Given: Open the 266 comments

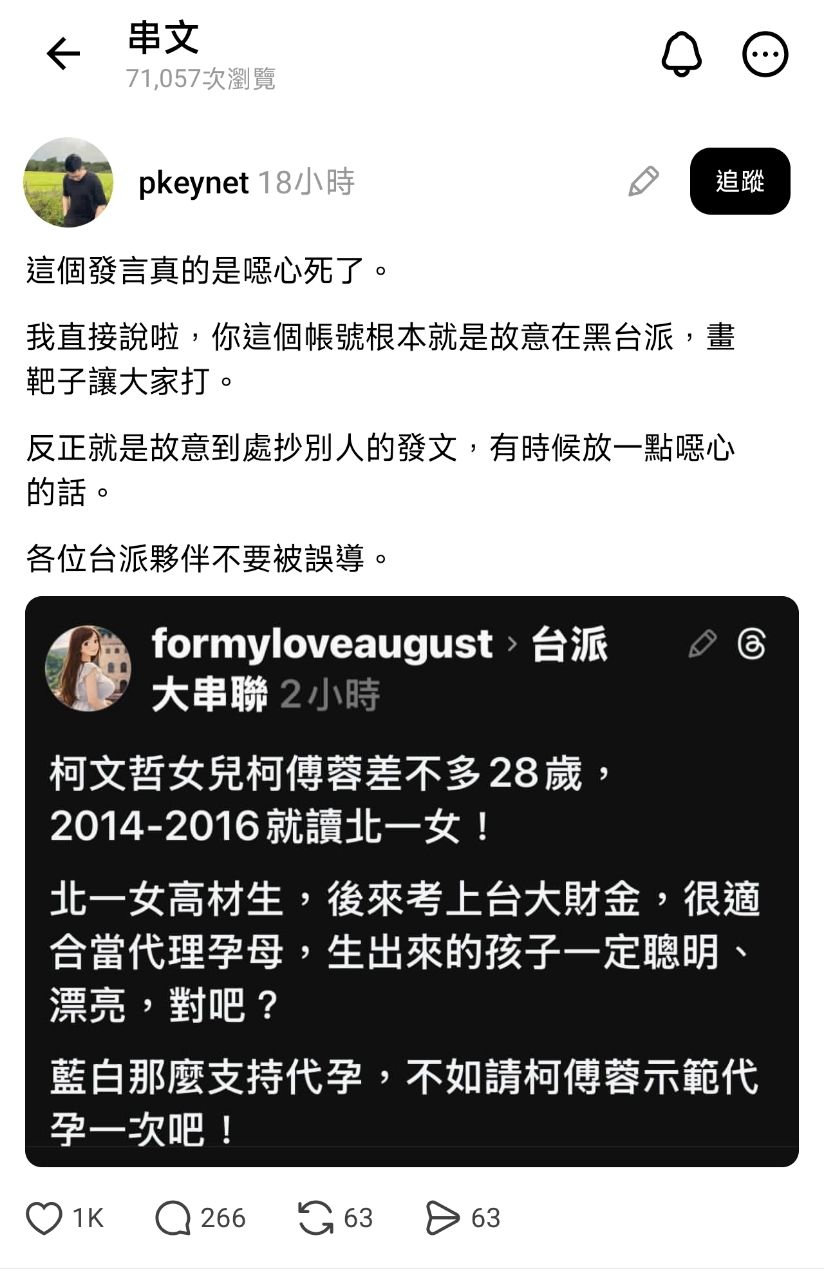Looking at the screenshot, I should [174, 1218].
